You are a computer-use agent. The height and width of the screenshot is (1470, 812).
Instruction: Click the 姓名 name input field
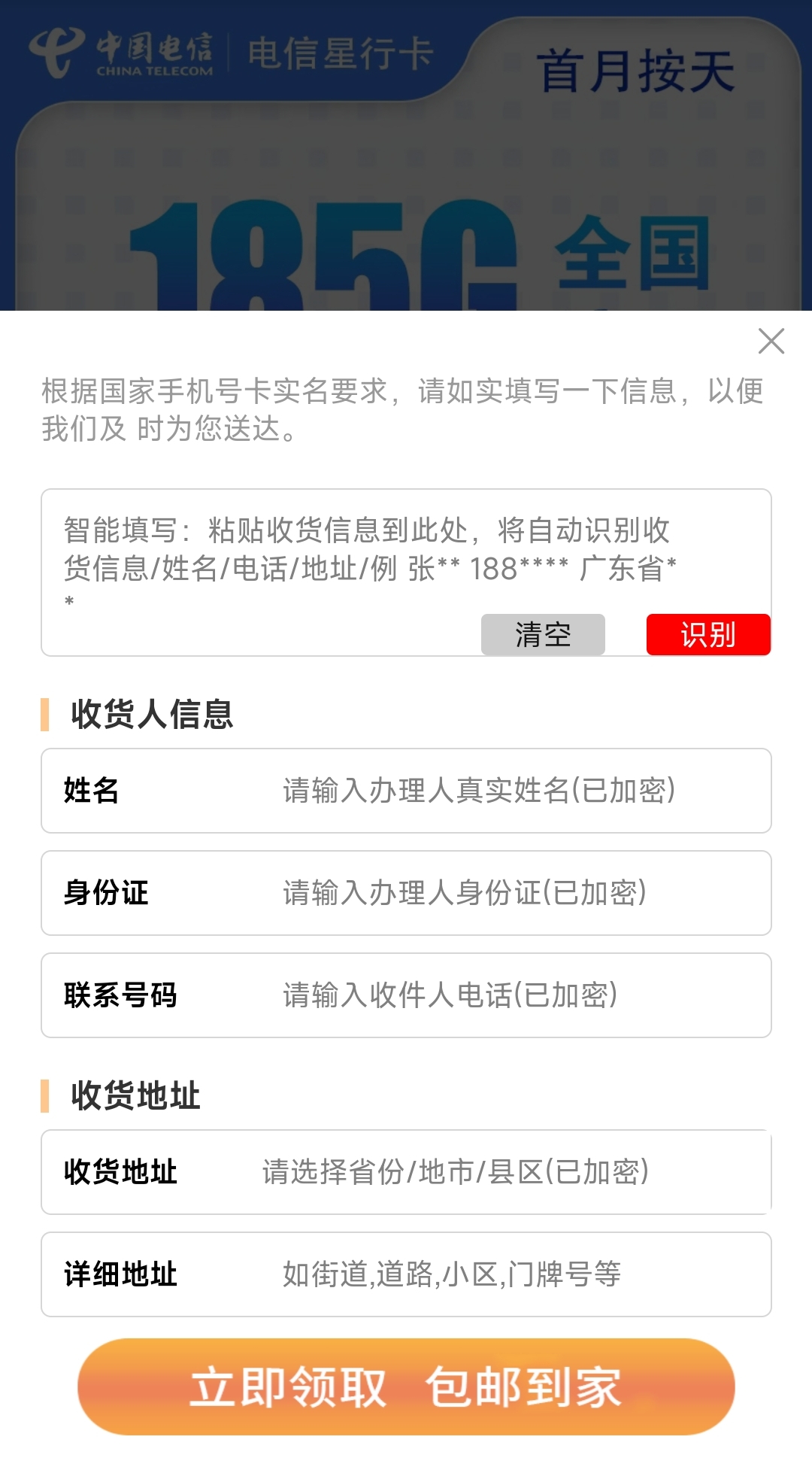(481, 791)
